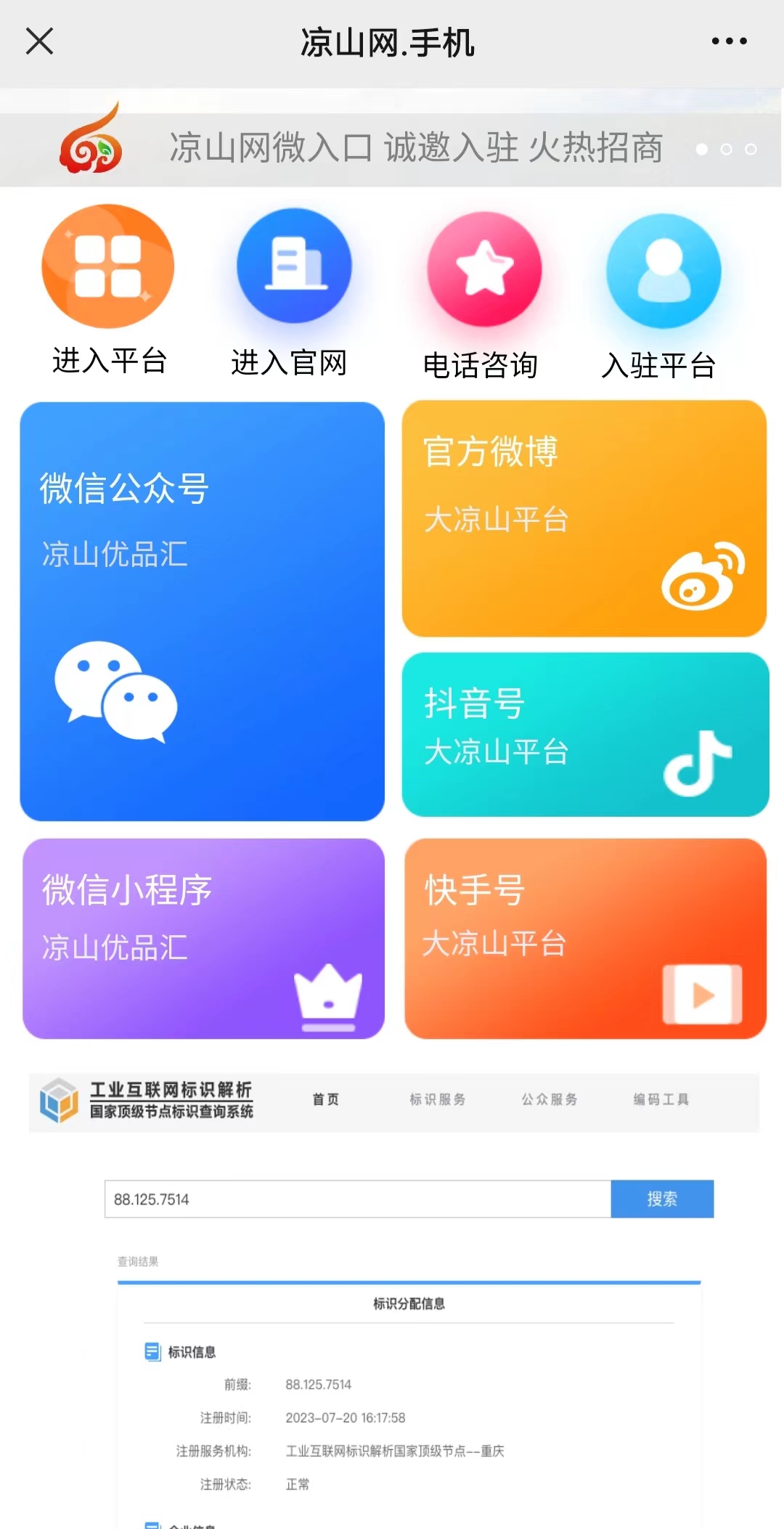Select 电话咨询 to call for consultation
This screenshot has height=1529, width=784.
(484, 269)
